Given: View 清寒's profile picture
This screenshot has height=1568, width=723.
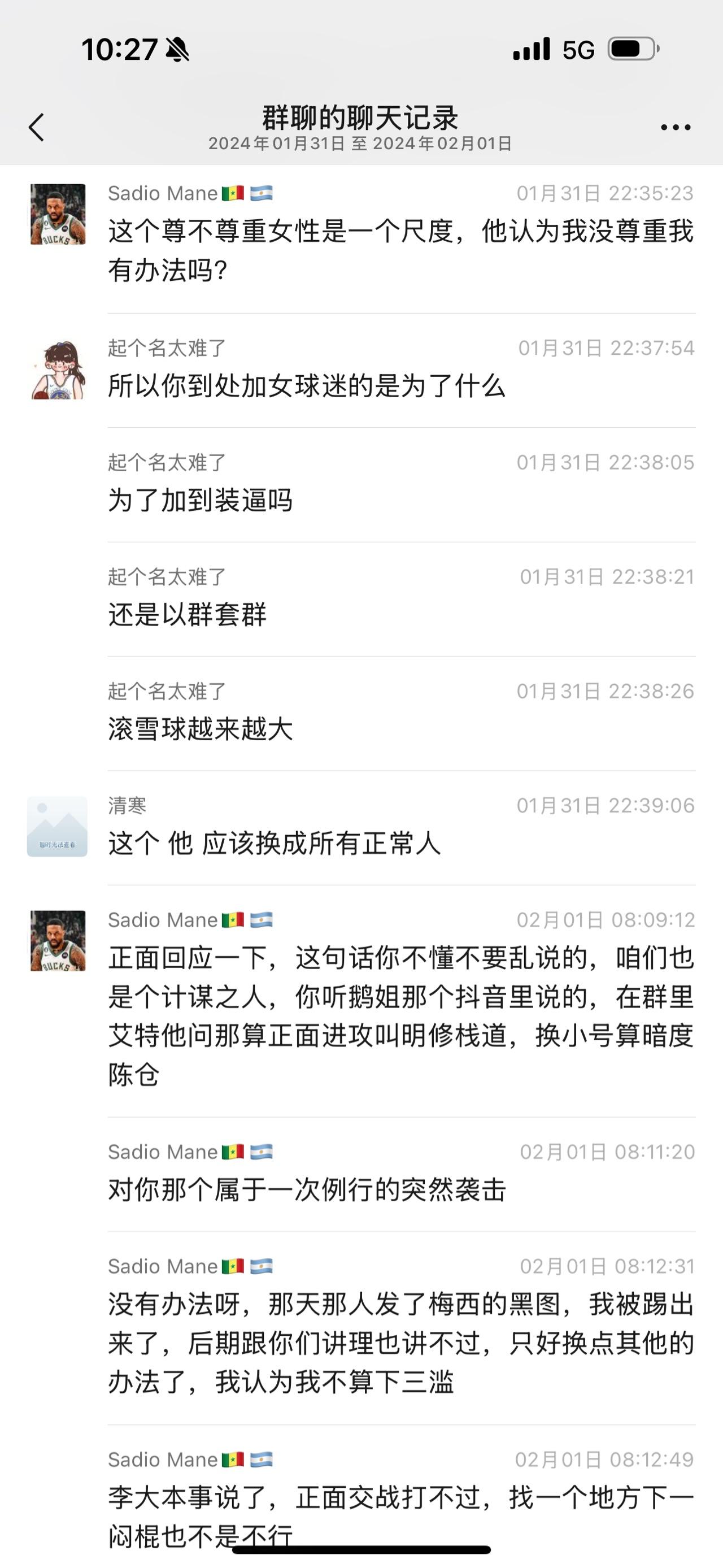Looking at the screenshot, I should click(x=57, y=826).
